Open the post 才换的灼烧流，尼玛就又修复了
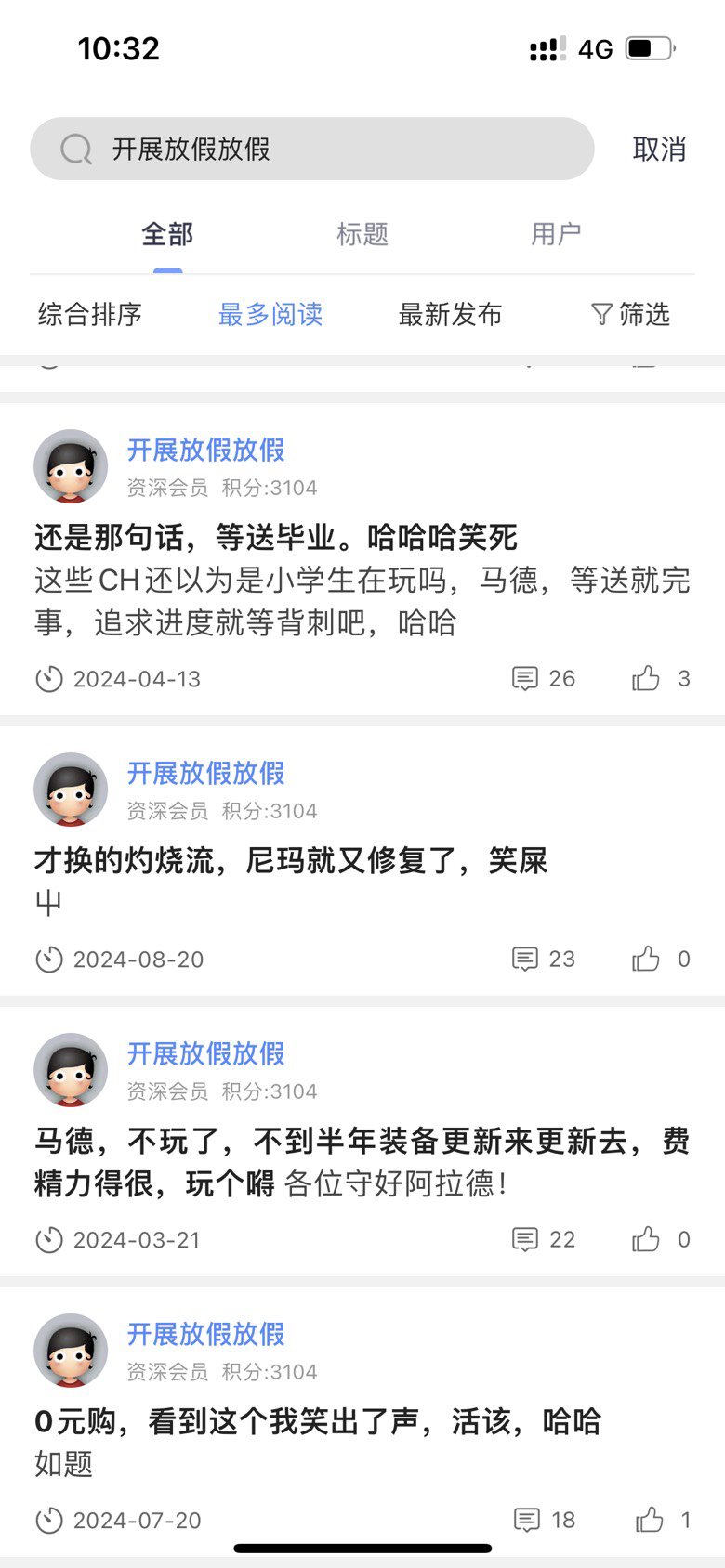The width and height of the screenshot is (725, 1568). click(x=290, y=860)
